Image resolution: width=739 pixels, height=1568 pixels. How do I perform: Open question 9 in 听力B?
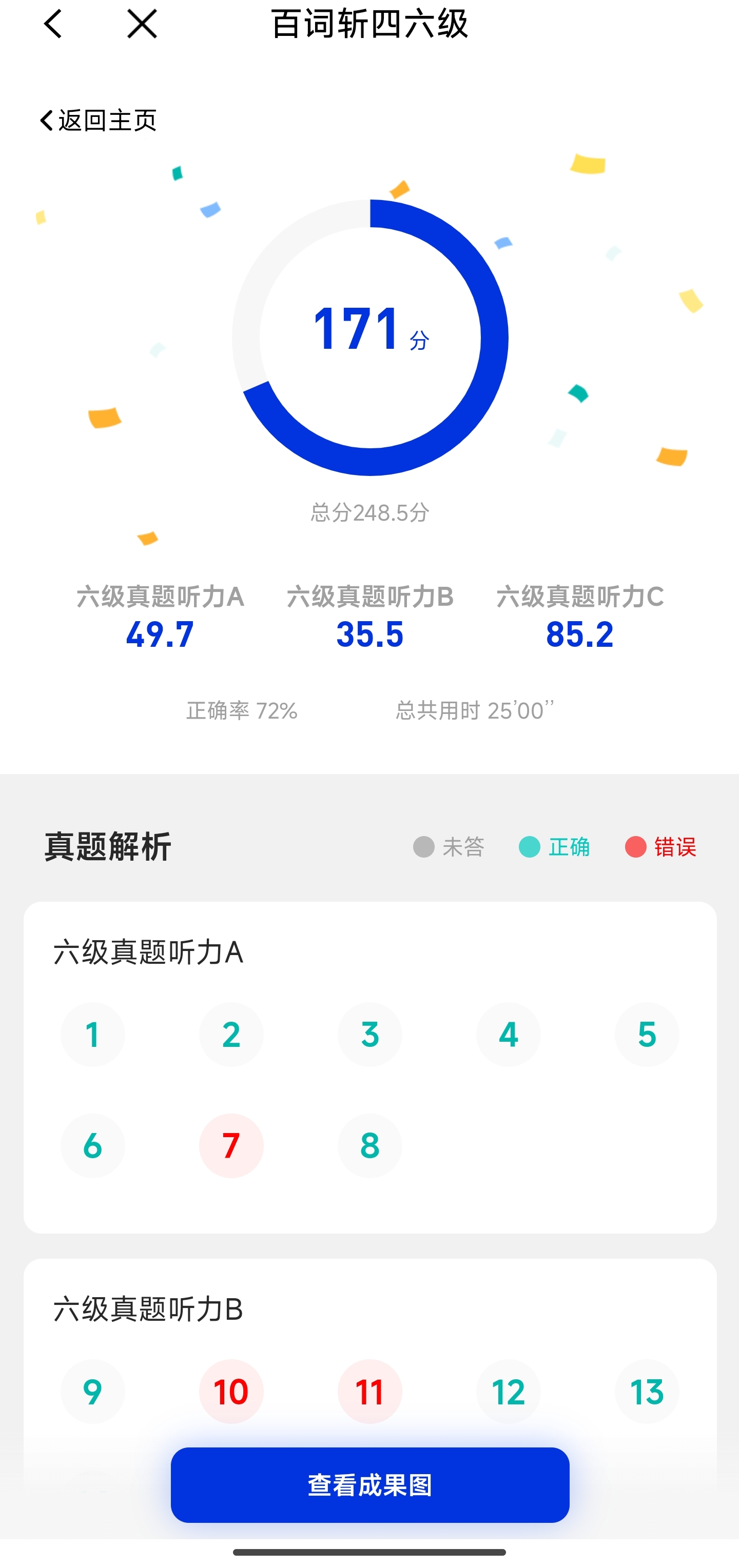pos(92,1392)
